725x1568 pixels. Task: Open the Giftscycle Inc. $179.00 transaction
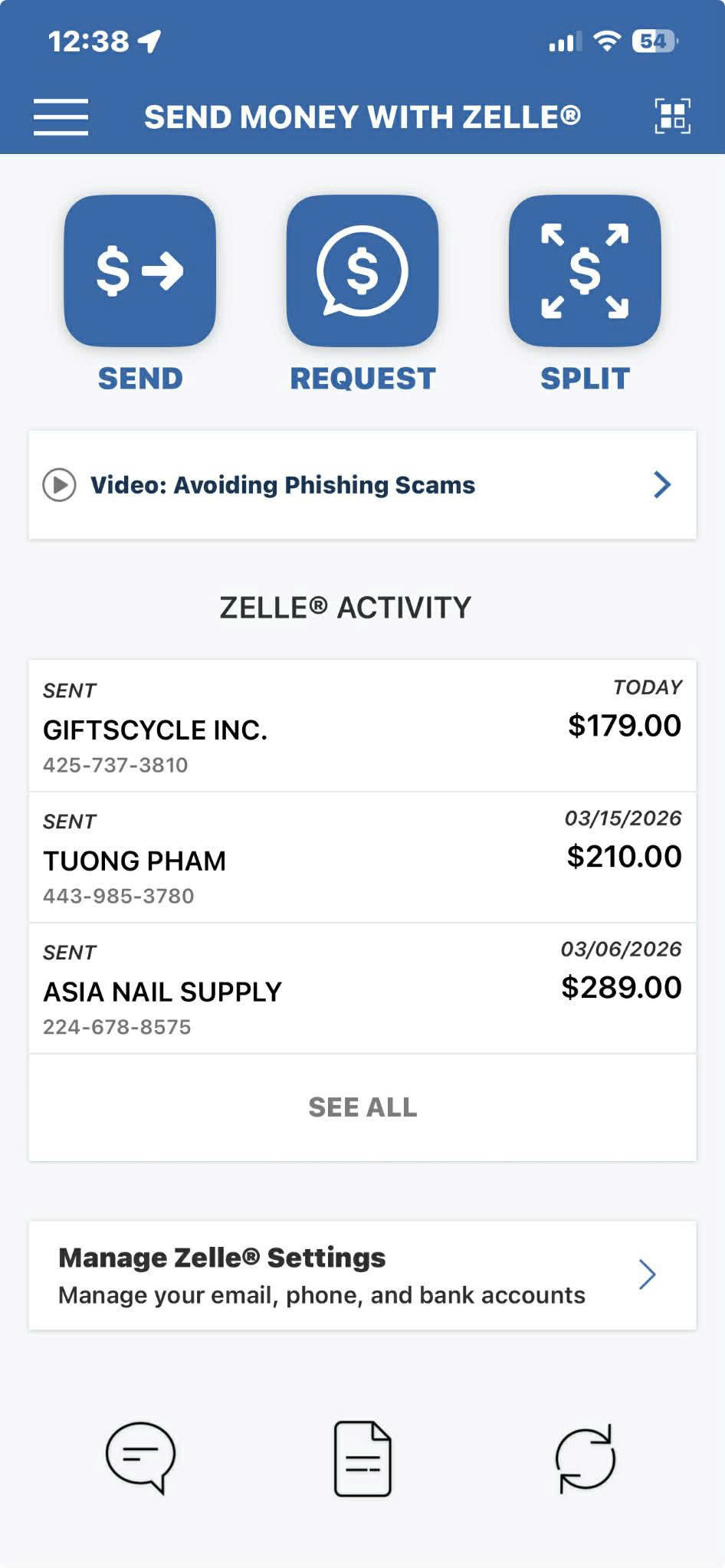(362, 726)
